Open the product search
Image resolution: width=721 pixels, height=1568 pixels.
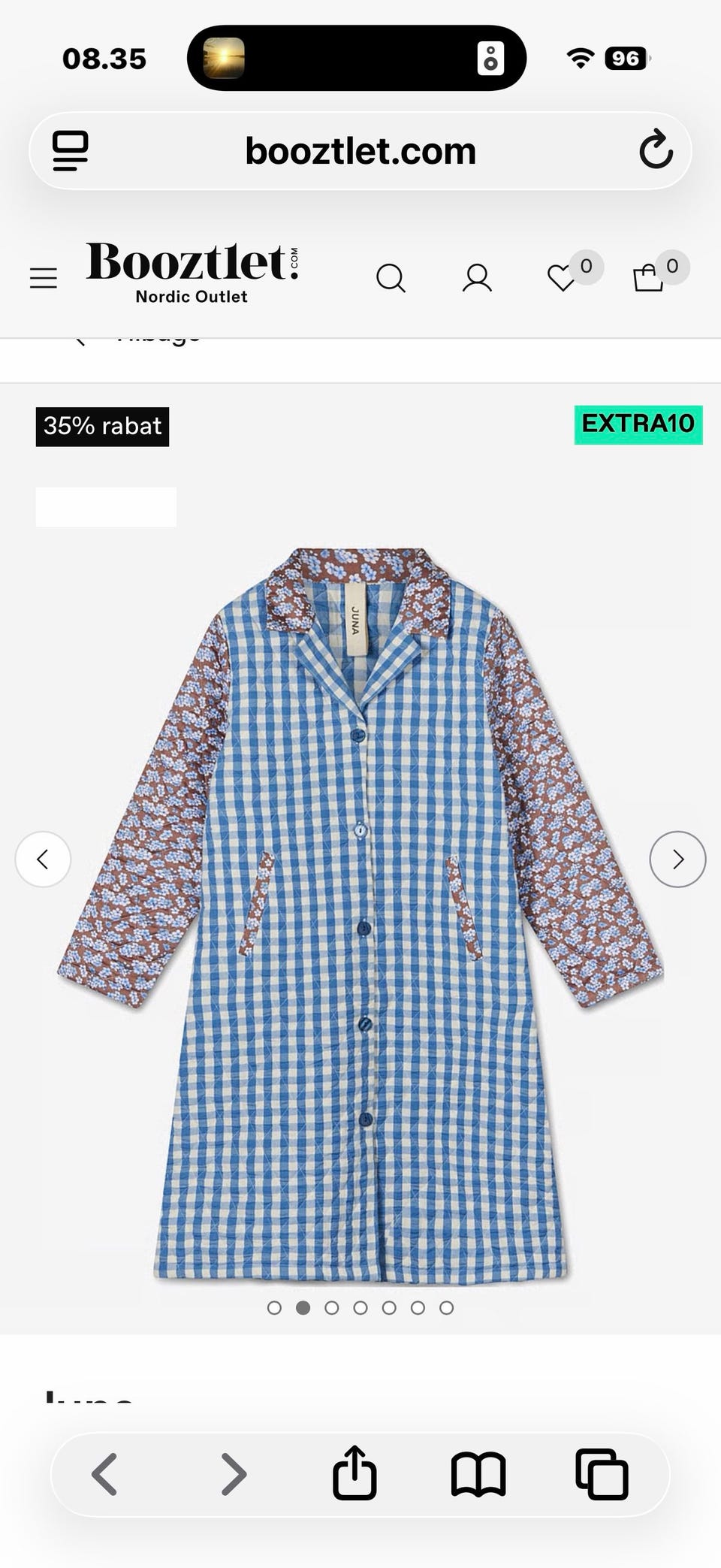pyautogui.click(x=391, y=278)
